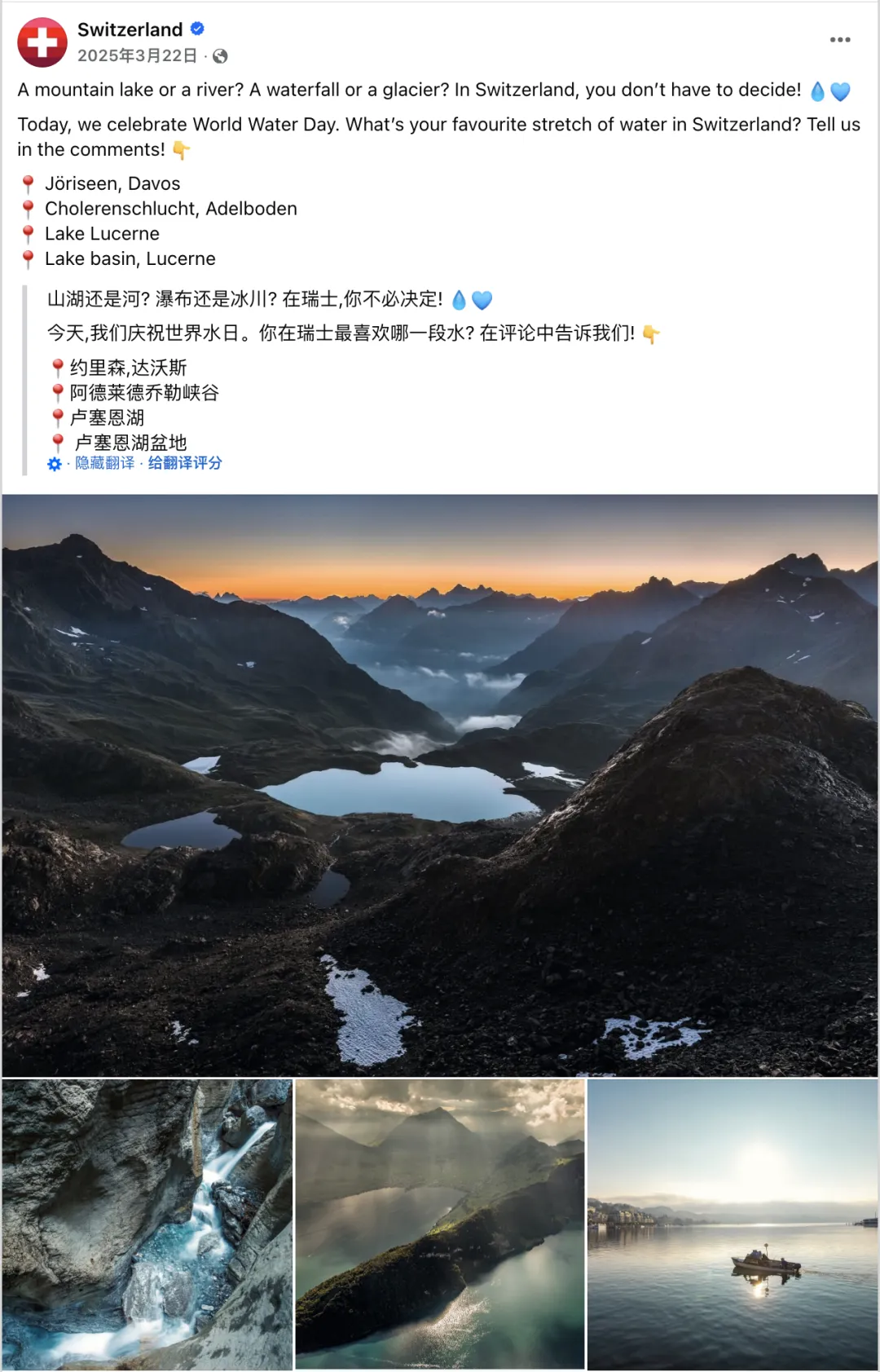View the boat on lake basin photo
The height and width of the screenshot is (1372, 880).
[x=733, y=1224]
